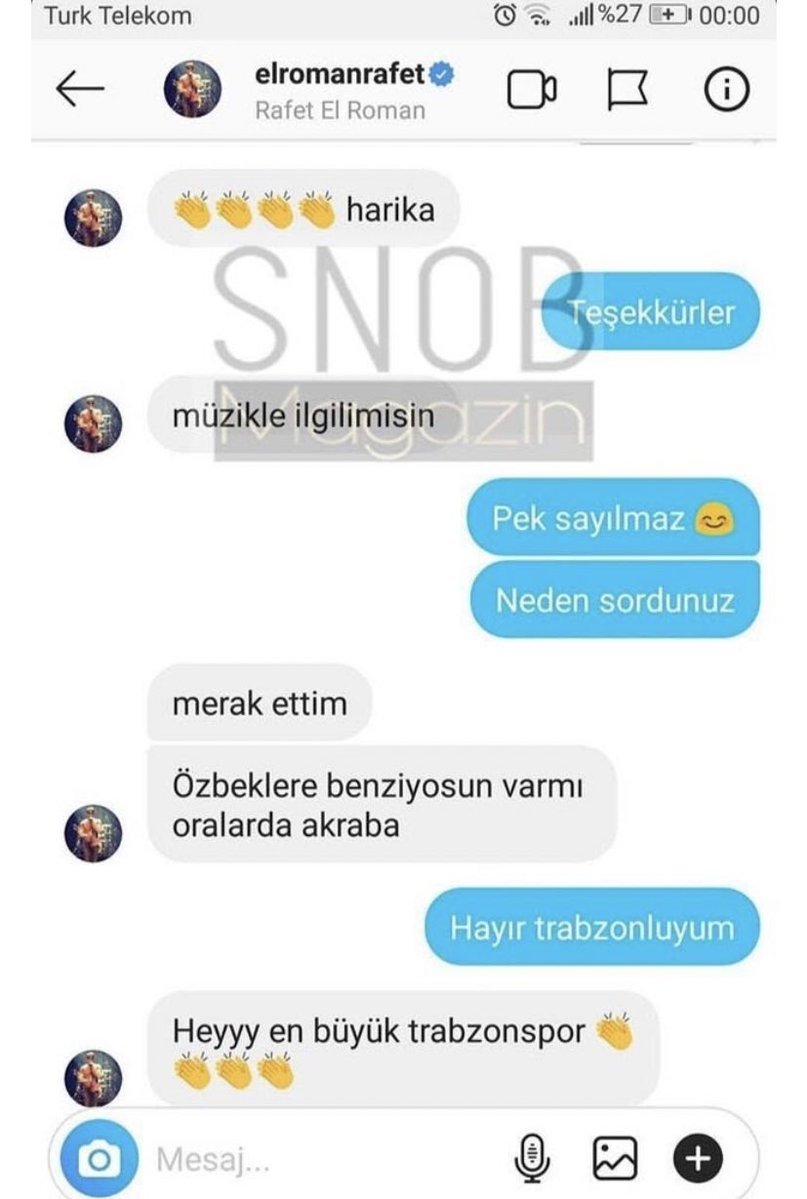807x1199 pixels.
Task: Open the camera to send a photo
Action: coord(98,1159)
